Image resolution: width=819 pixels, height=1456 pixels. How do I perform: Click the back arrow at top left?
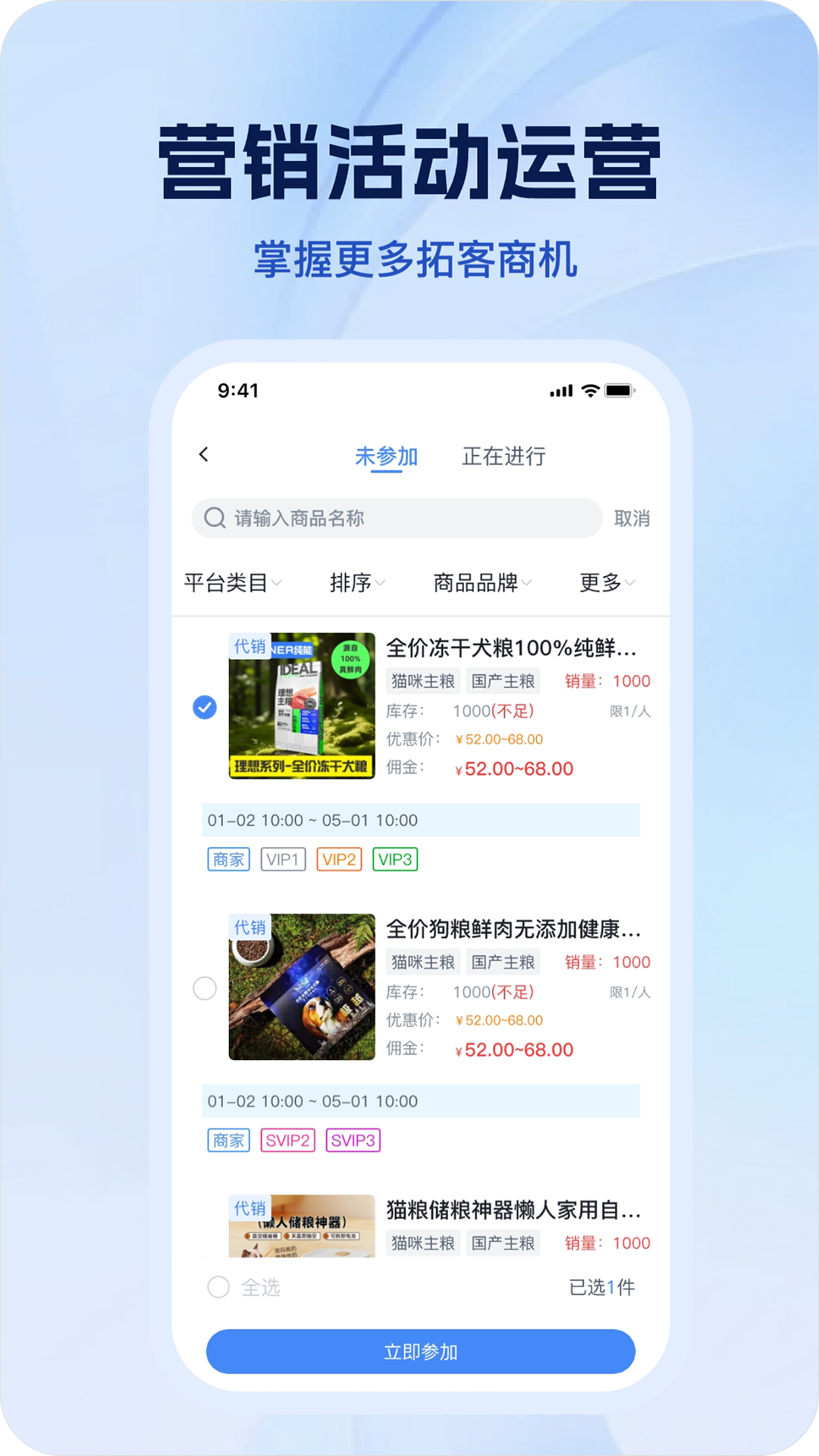coord(203,453)
